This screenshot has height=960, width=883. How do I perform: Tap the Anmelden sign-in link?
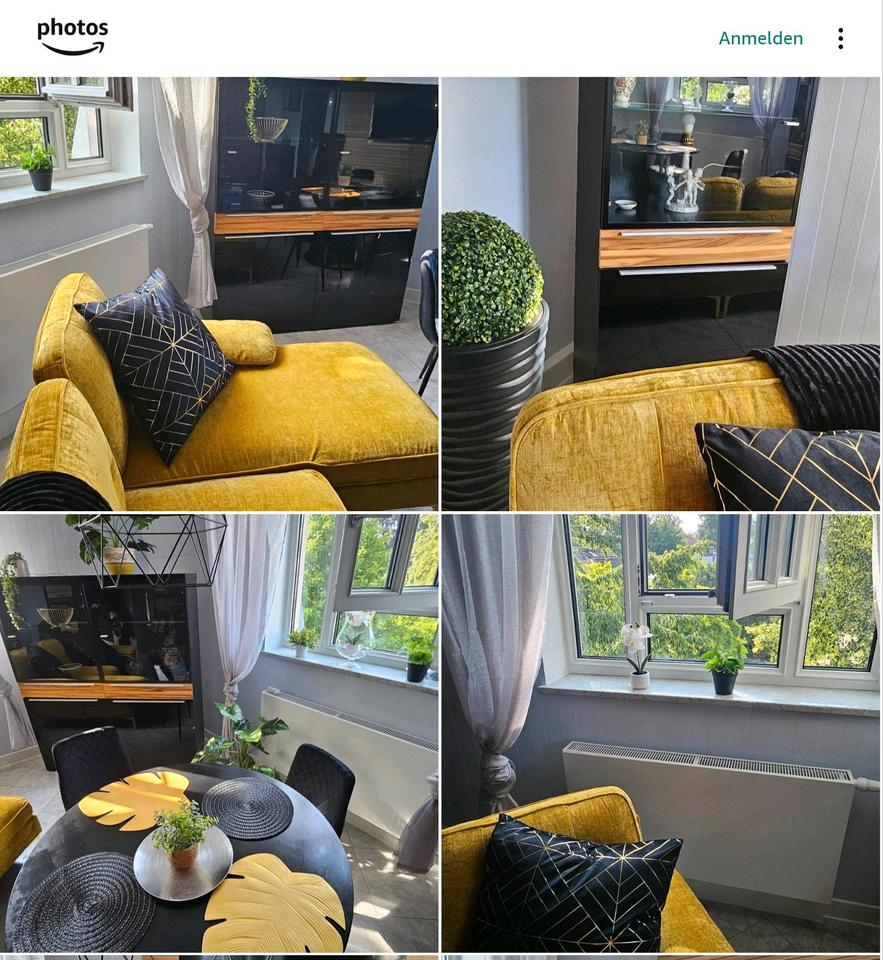(760, 38)
